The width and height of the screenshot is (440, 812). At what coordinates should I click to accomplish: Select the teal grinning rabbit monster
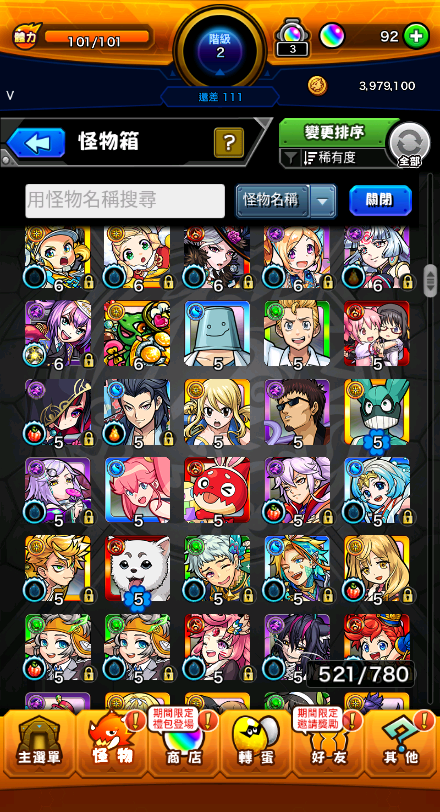[x=377, y=412]
